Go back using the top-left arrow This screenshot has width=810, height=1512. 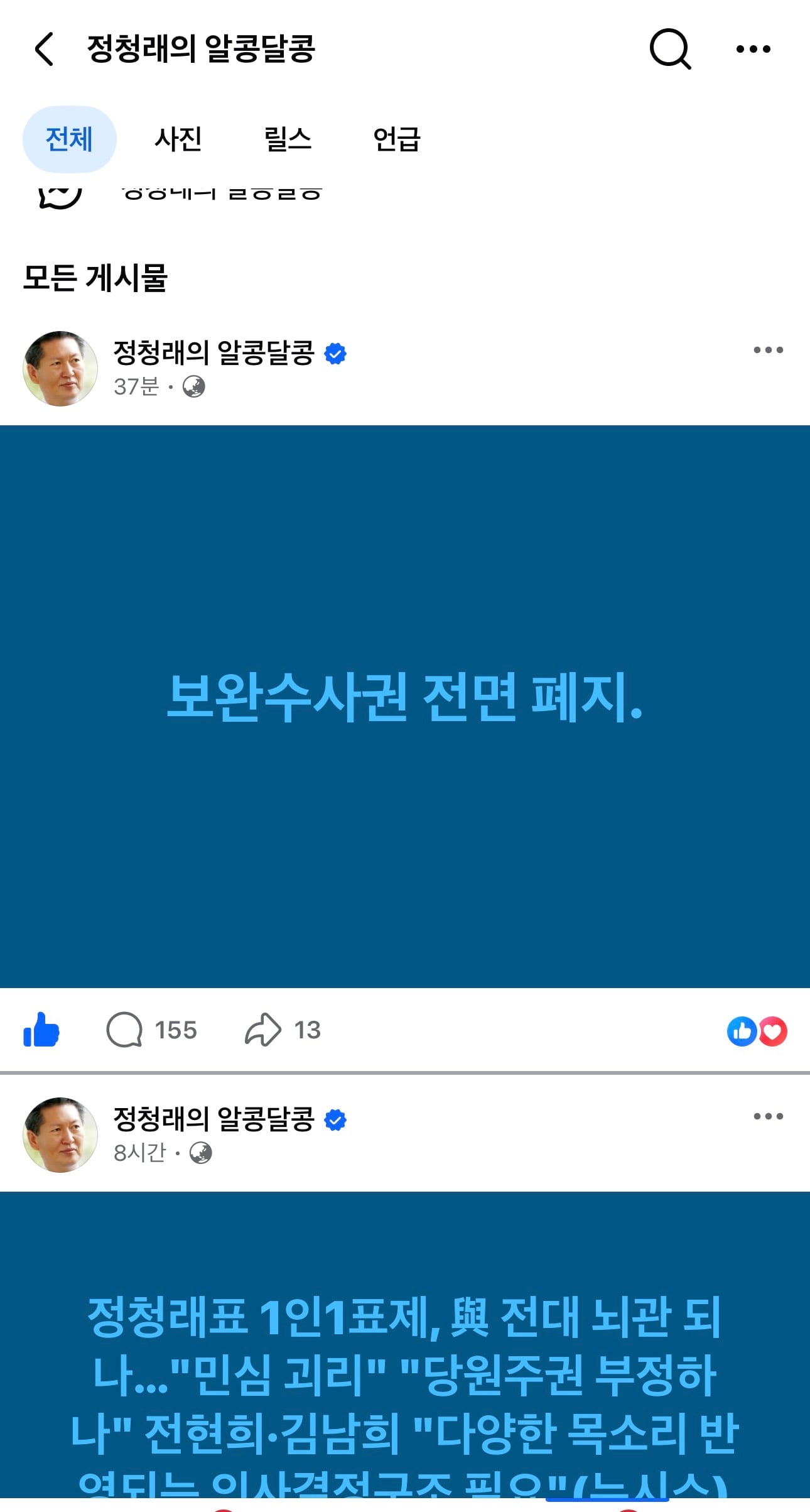pos(44,49)
